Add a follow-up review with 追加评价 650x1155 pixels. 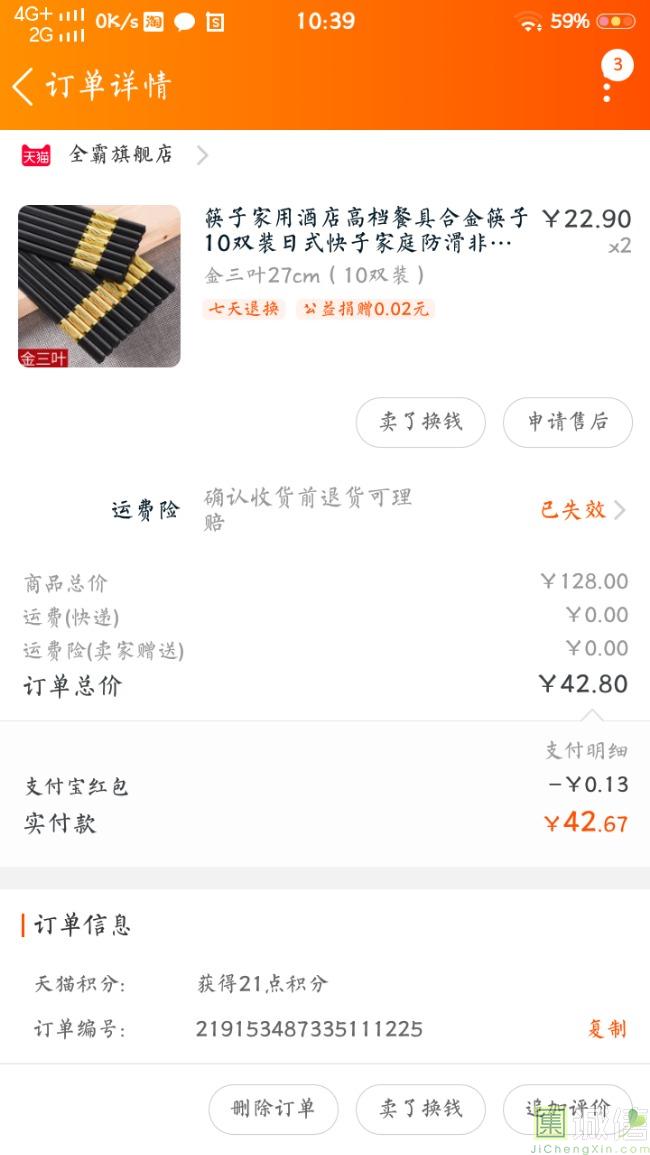(567, 1108)
